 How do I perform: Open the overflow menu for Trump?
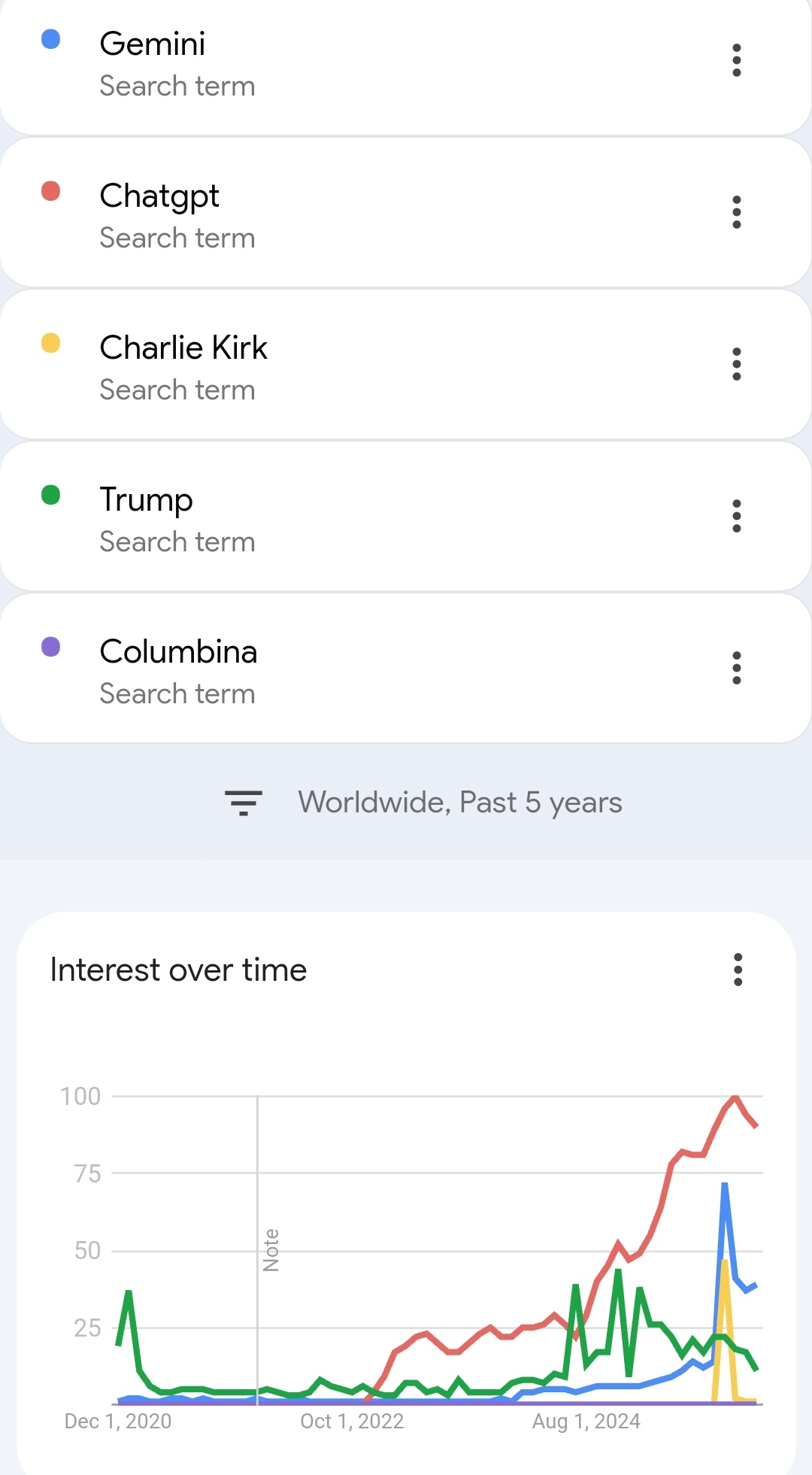(736, 516)
